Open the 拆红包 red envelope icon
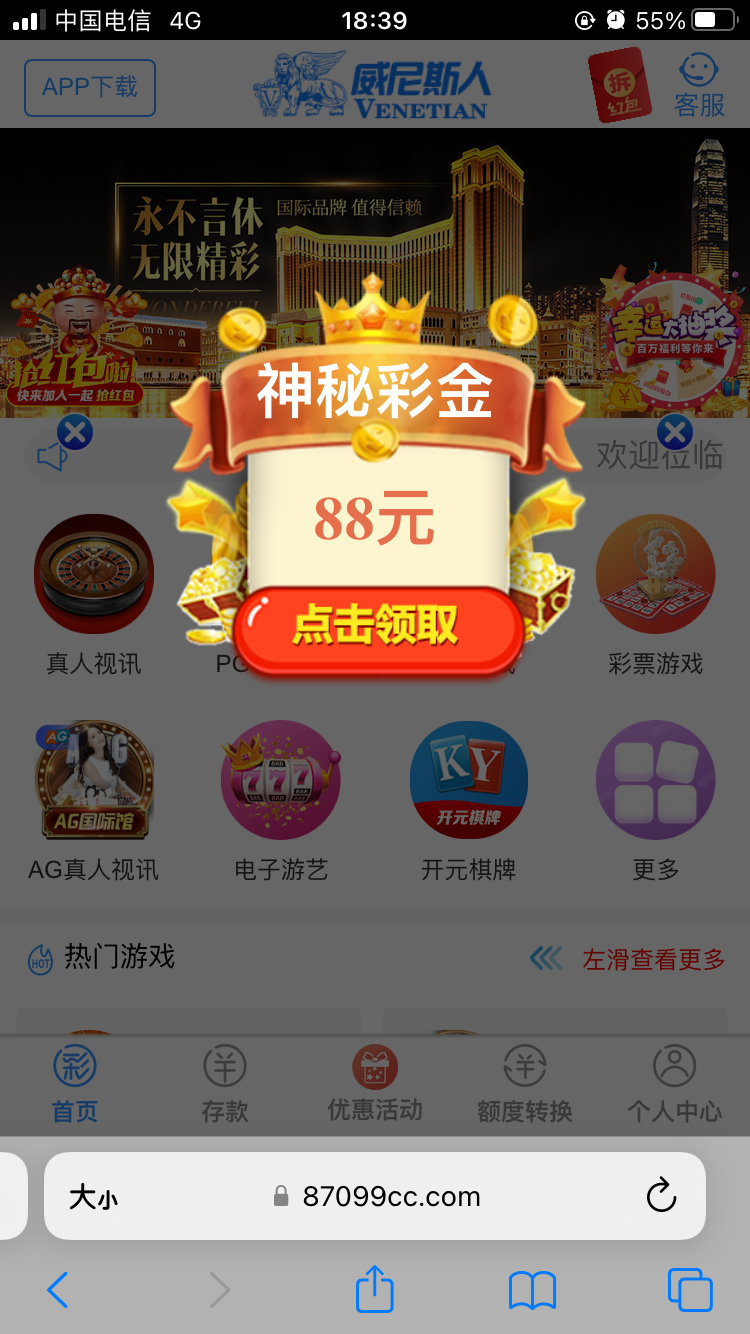750x1334 pixels. [619, 85]
